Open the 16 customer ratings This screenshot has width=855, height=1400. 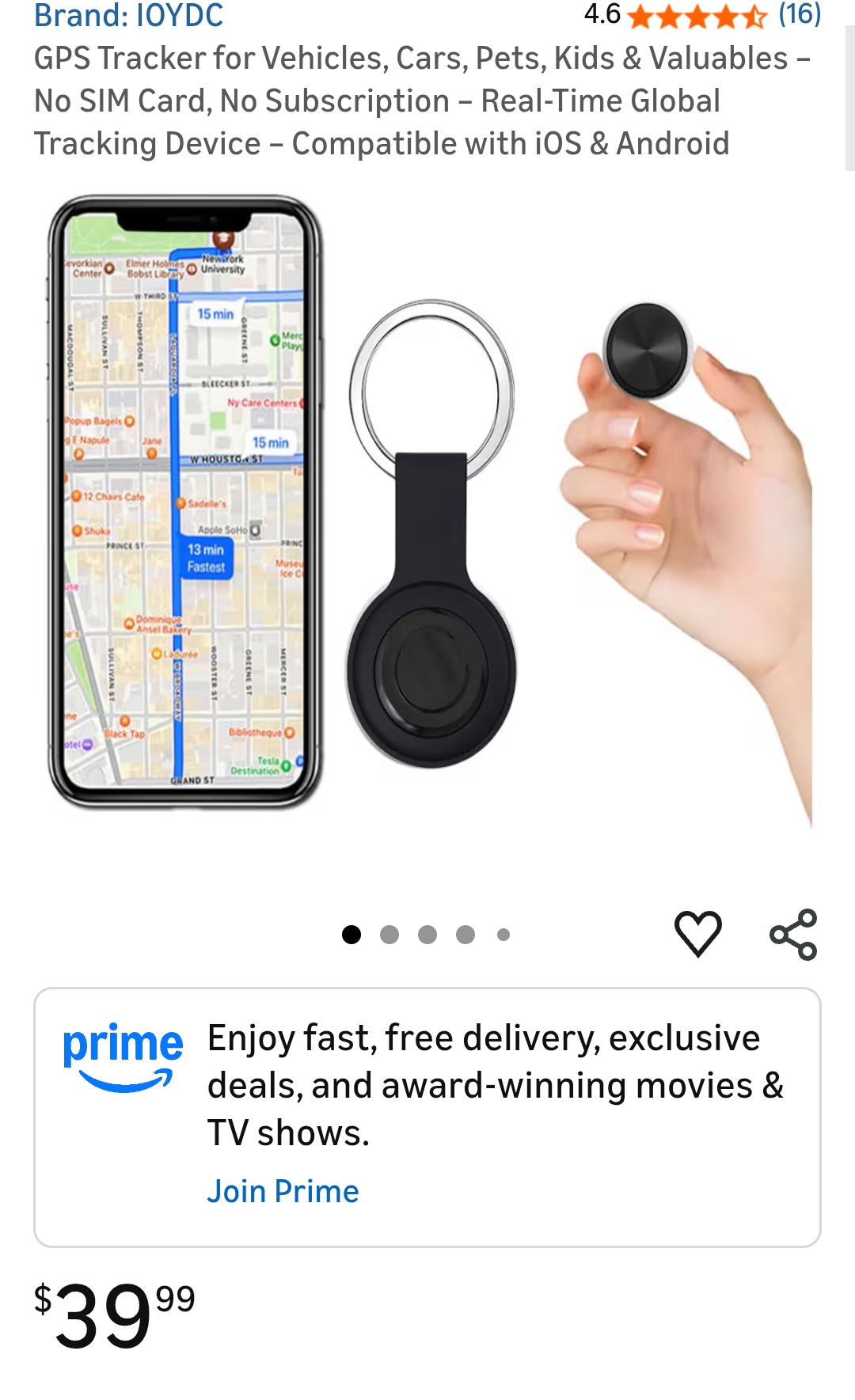point(799,14)
